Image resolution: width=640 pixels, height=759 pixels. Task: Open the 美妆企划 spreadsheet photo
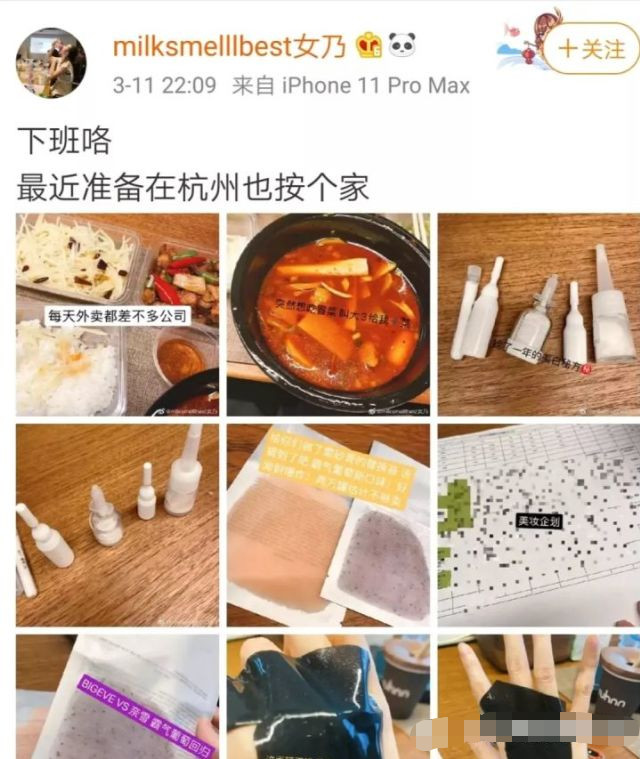coord(539,525)
